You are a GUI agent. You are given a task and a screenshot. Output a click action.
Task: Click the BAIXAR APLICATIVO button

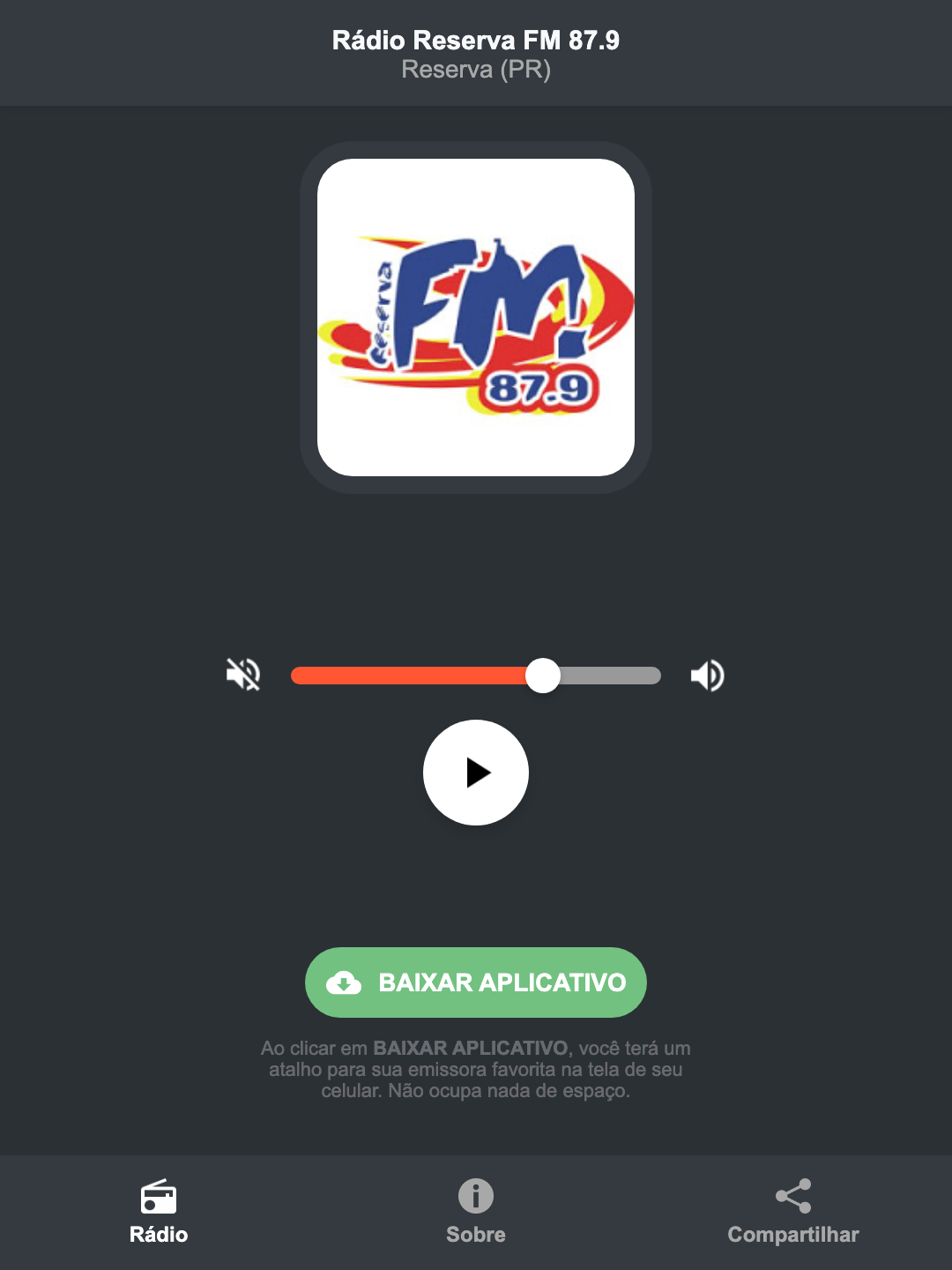pyautogui.click(x=476, y=982)
